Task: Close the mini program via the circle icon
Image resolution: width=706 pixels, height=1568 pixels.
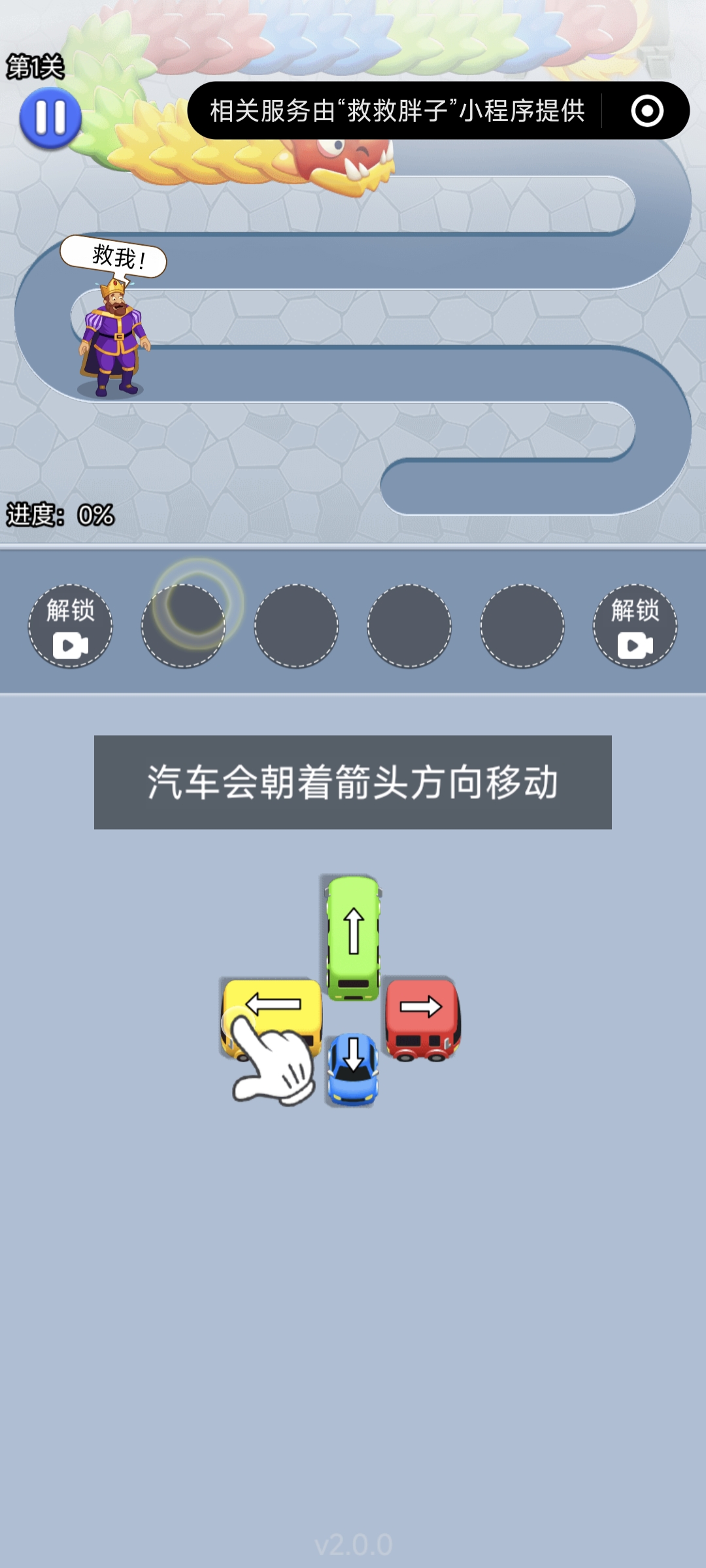Action: tap(647, 110)
